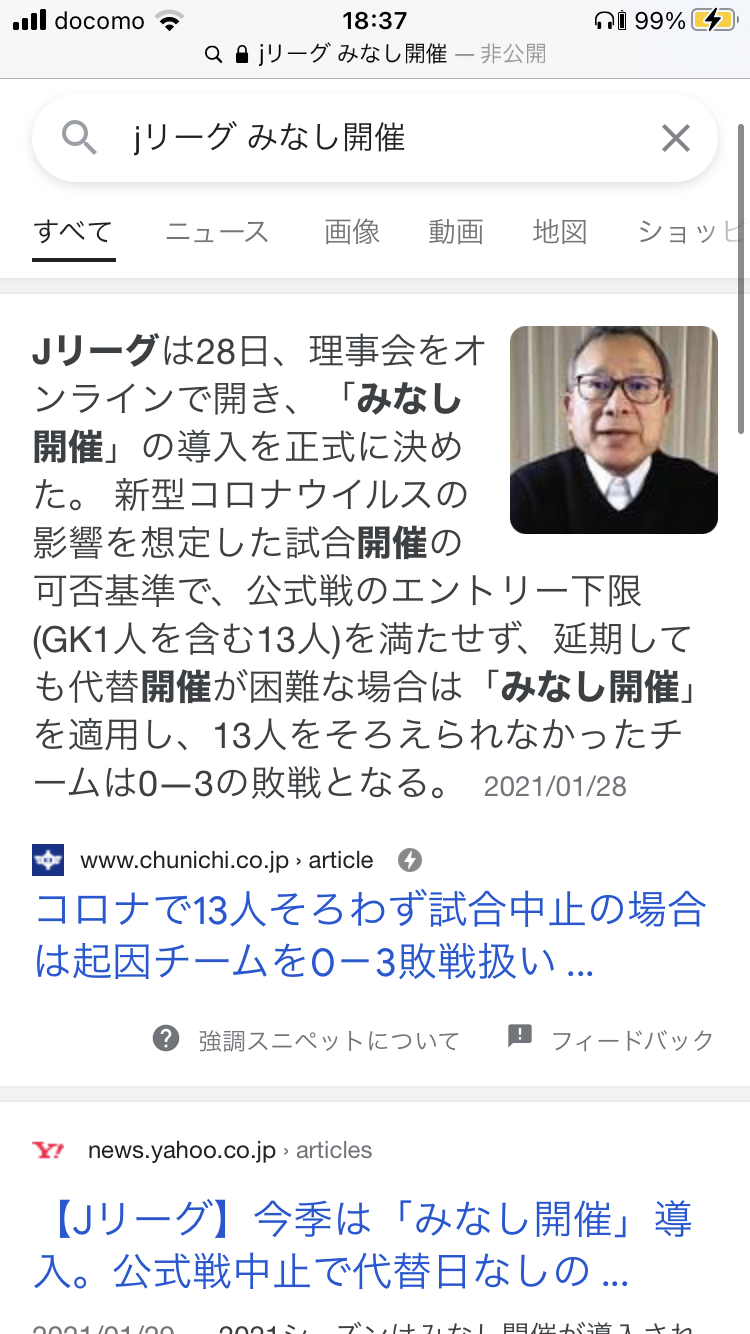Switch to the 動画 tab
This screenshot has width=750, height=1334.
tap(456, 232)
